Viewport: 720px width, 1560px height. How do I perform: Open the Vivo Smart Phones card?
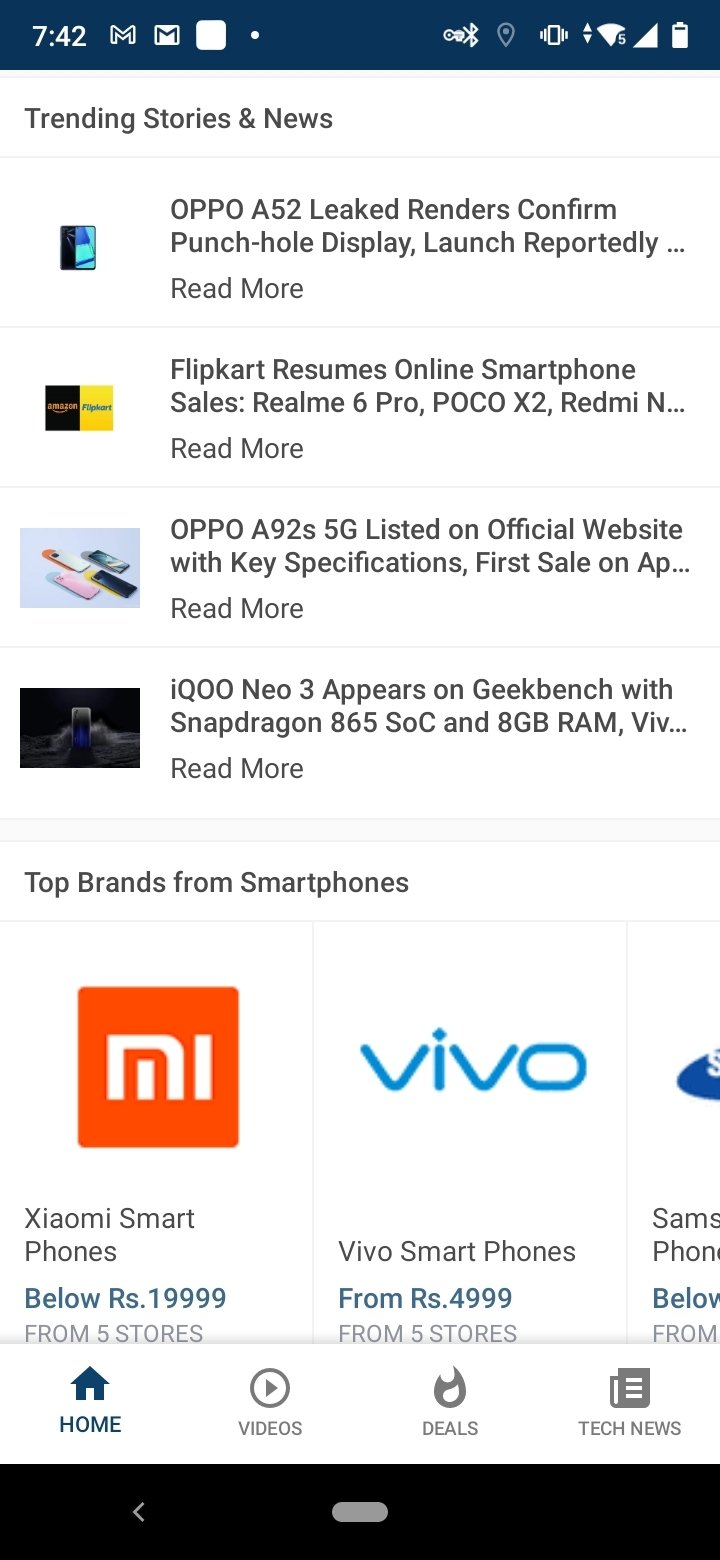click(470, 1132)
